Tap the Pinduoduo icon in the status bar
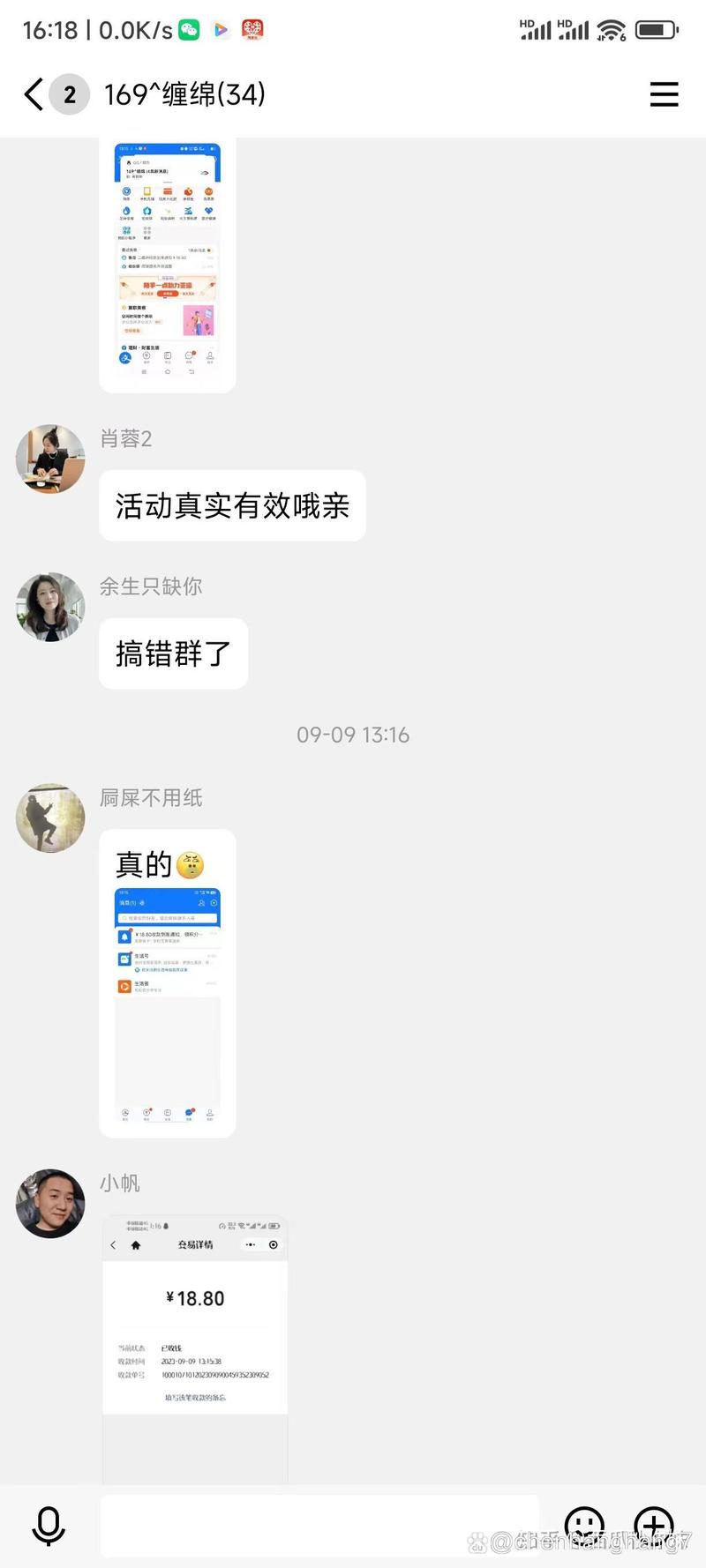 254,29
